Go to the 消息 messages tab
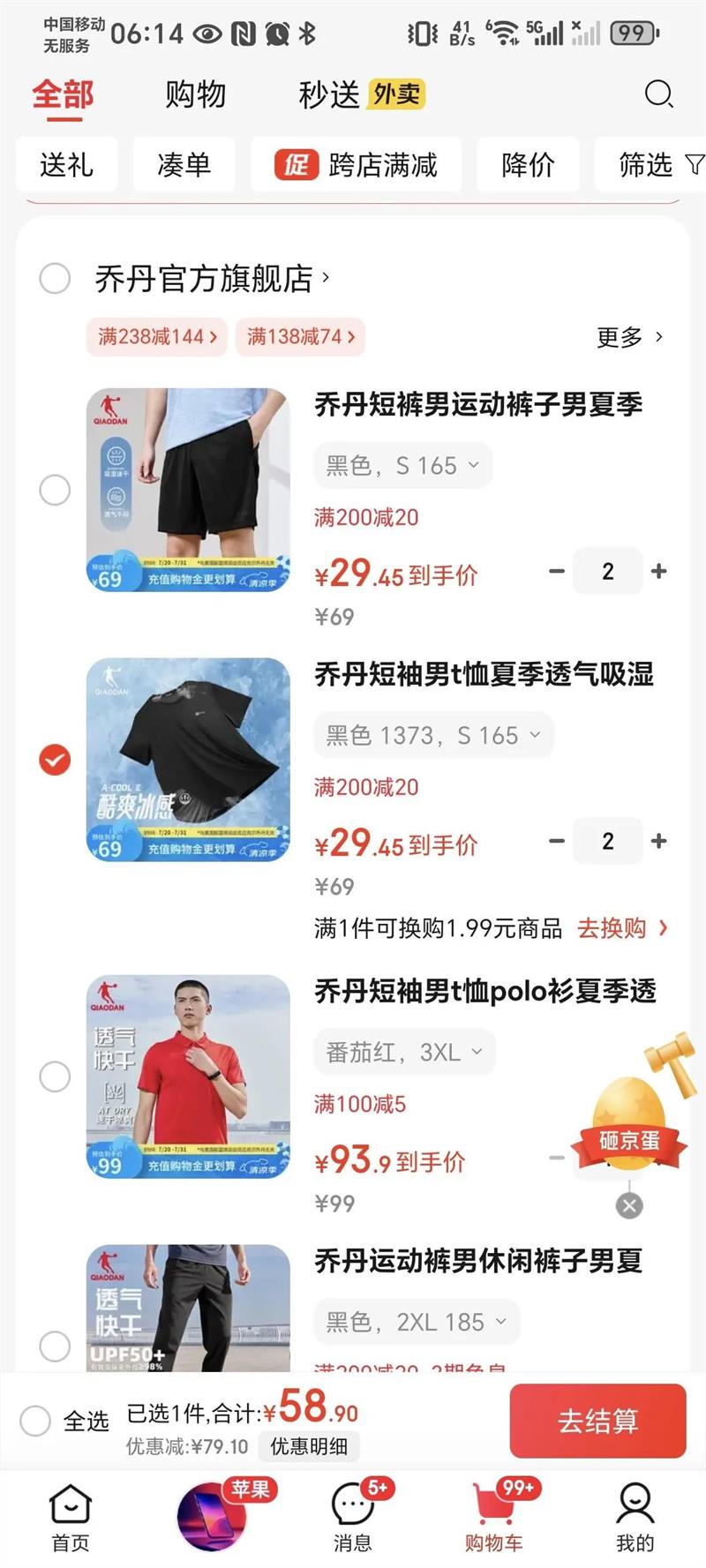This screenshot has width=706, height=1568. point(353,1518)
